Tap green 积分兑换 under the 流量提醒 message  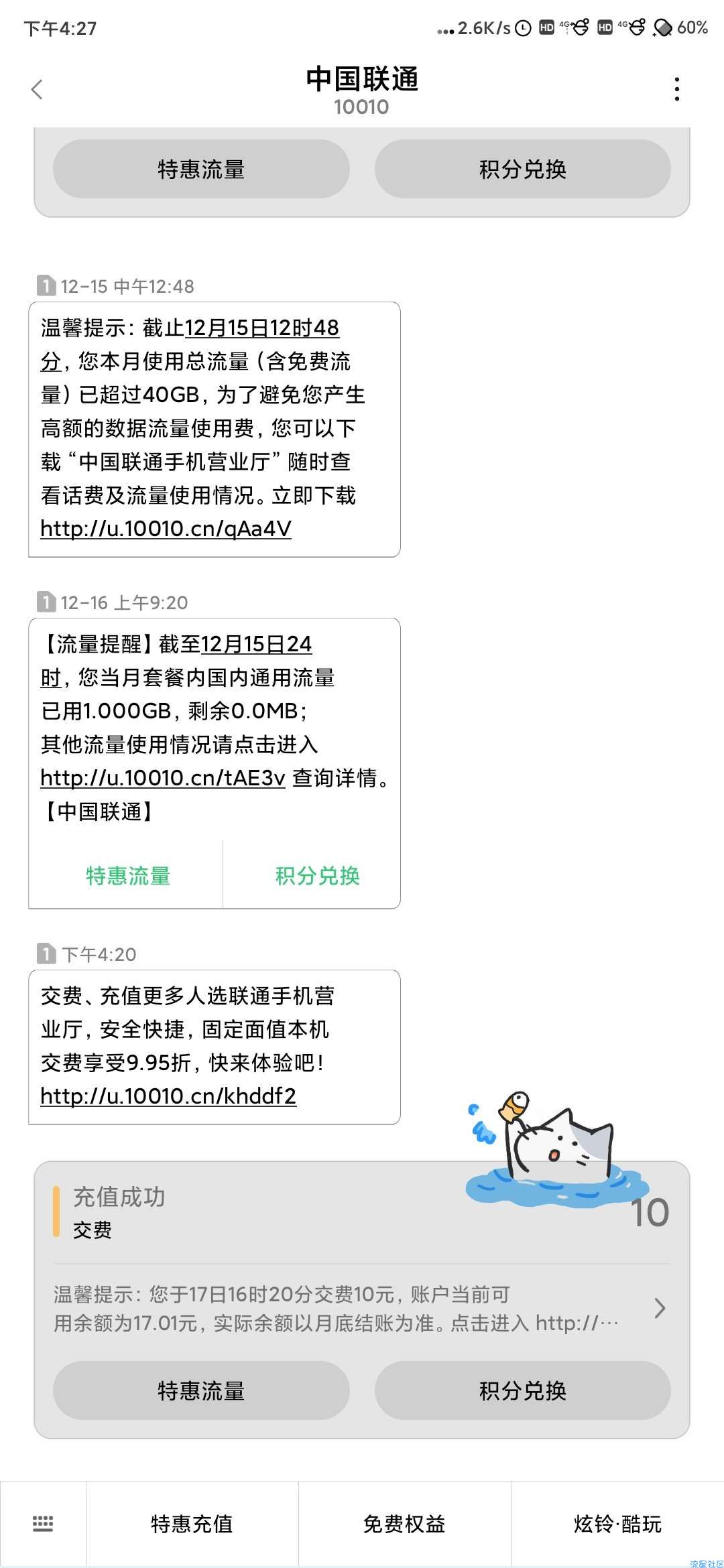coord(317,876)
